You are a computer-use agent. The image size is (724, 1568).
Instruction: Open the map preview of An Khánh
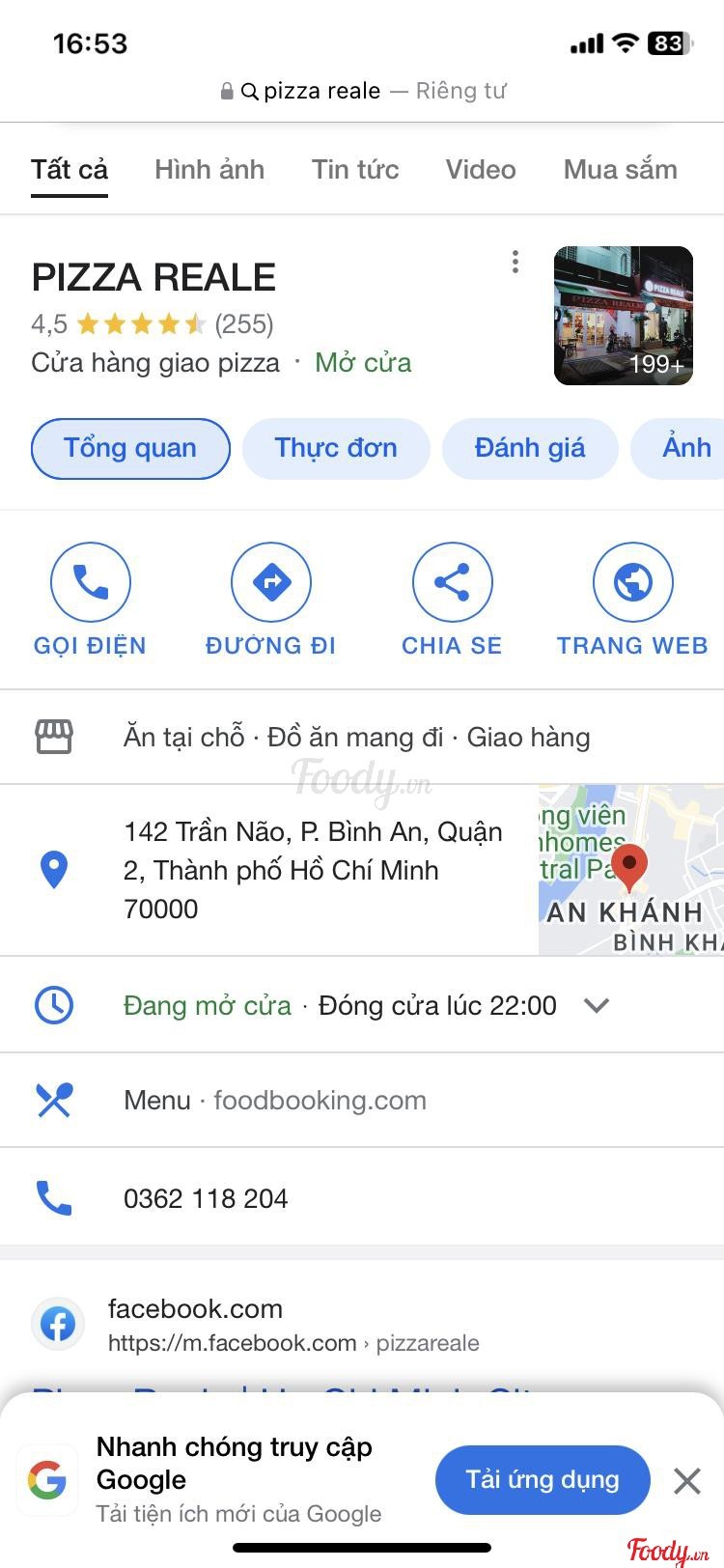click(x=630, y=870)
